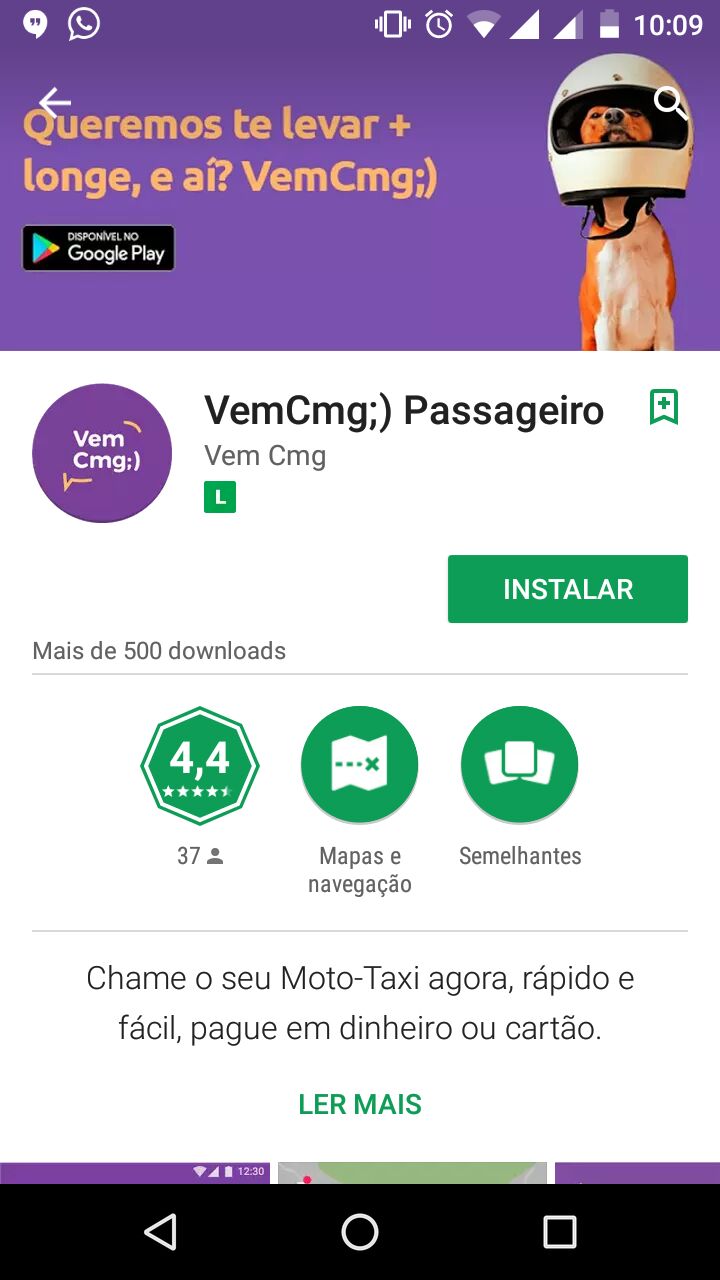The image size is (720, 1280).
Task: Open the recent apps overview
Action: tap(560, 1232)
